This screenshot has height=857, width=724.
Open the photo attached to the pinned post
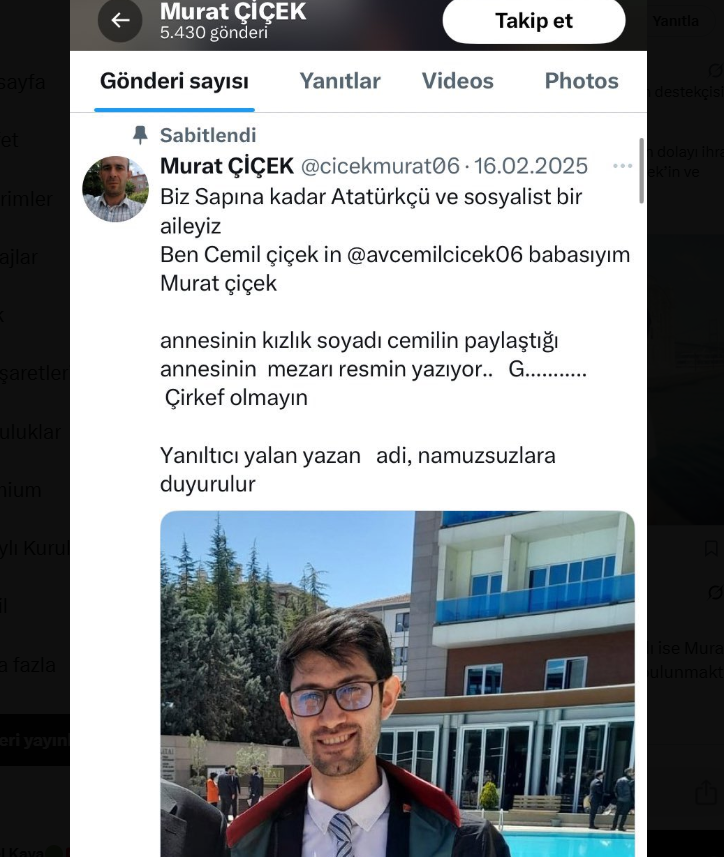[x=397, y=684]
